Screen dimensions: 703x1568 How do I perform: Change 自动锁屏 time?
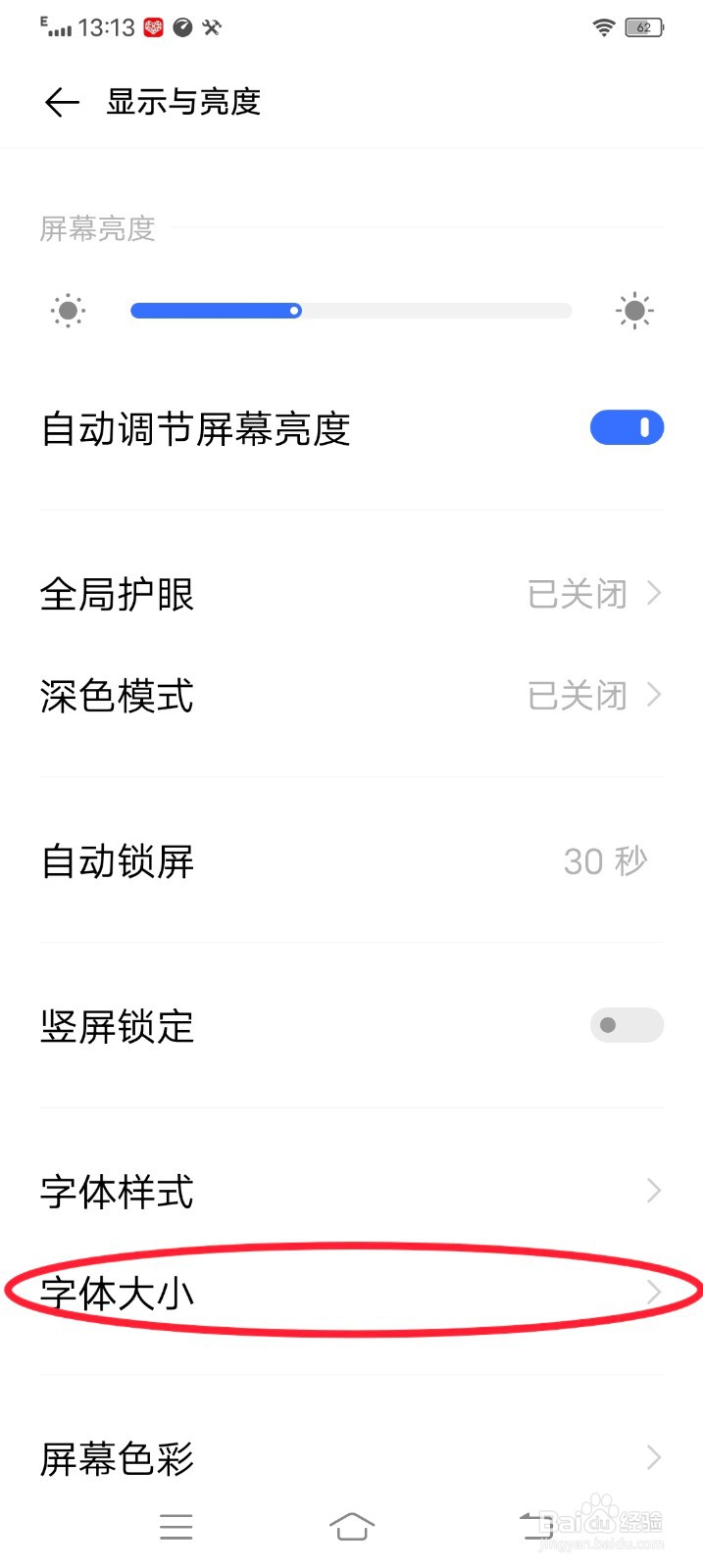(x=351, y=861)
